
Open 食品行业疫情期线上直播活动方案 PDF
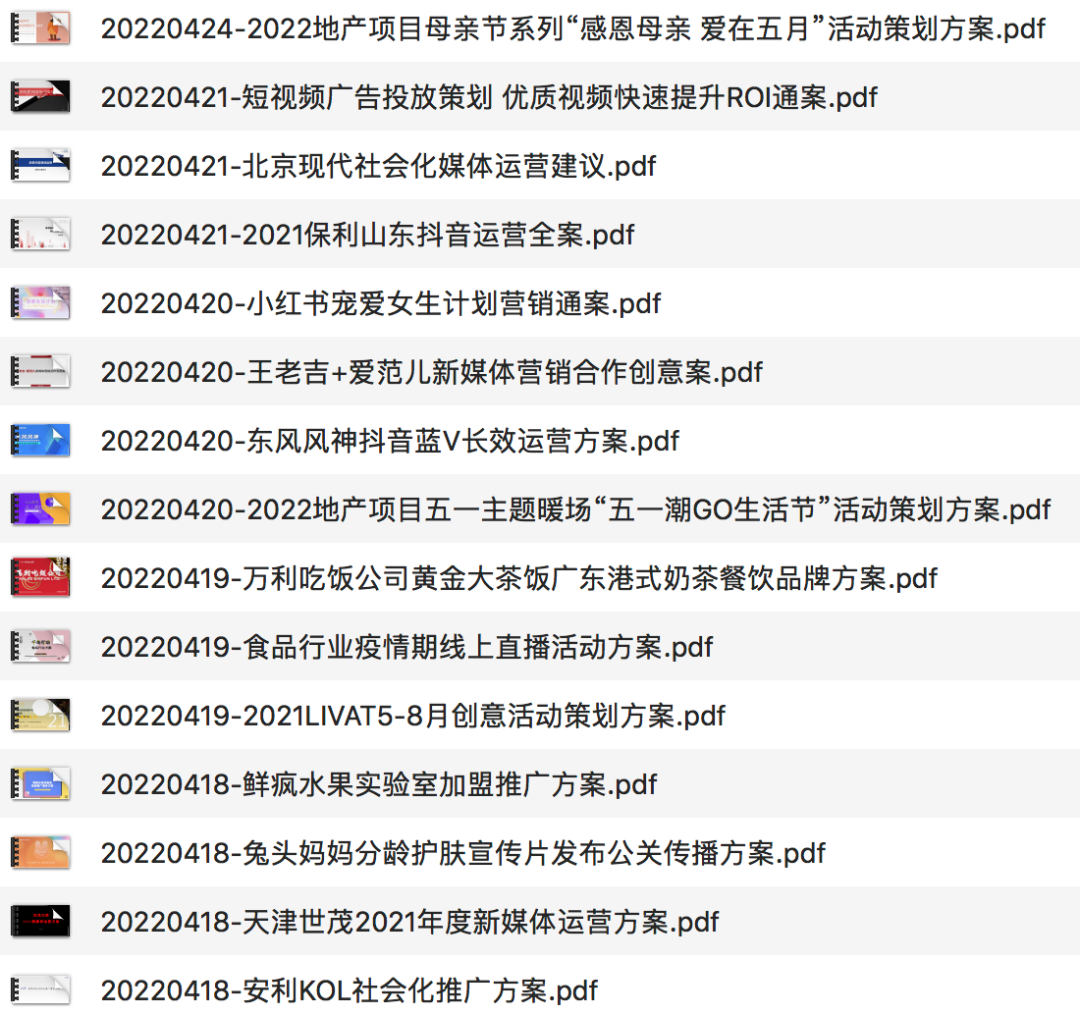(406, 647)
